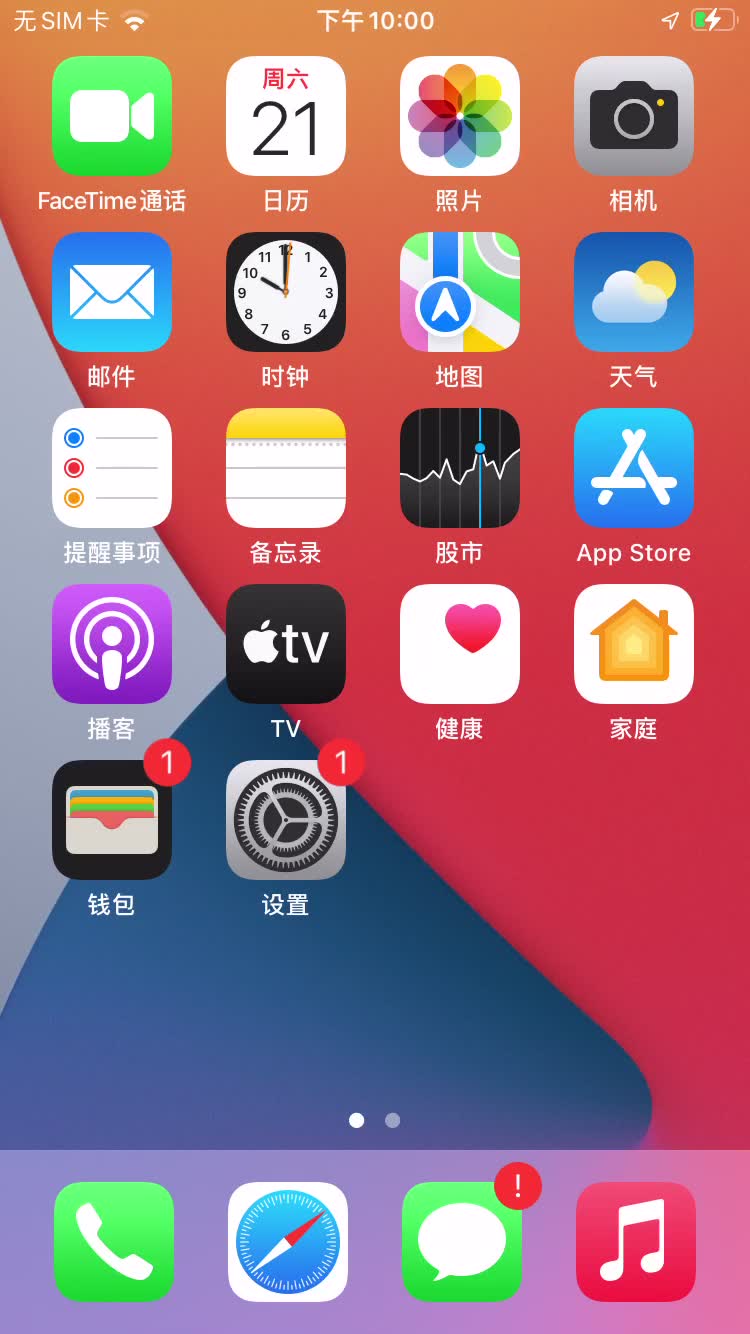Open the 照片 photos app
750x1334 pixels.
pos(460,115)
